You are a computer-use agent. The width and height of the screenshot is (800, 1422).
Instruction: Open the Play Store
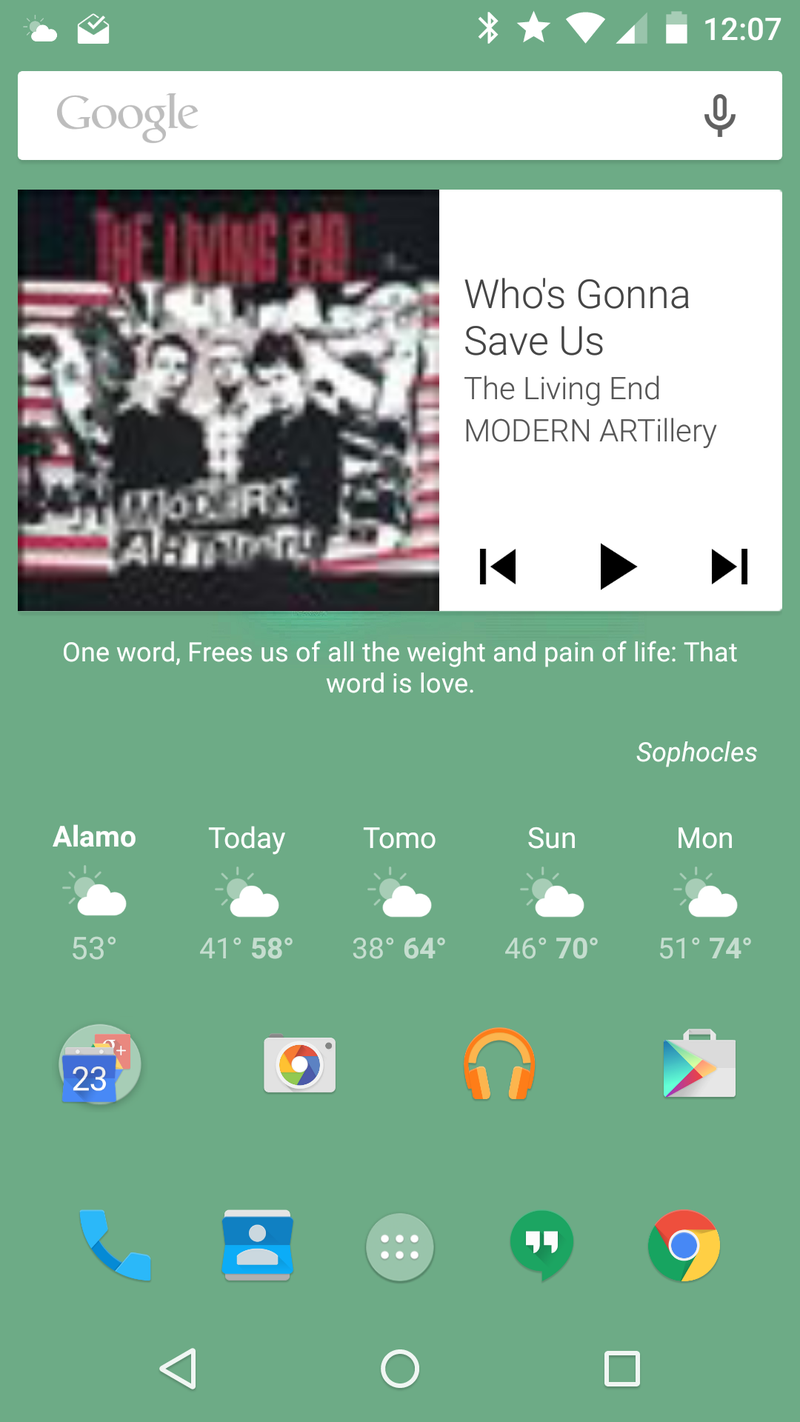point(699,1065)
